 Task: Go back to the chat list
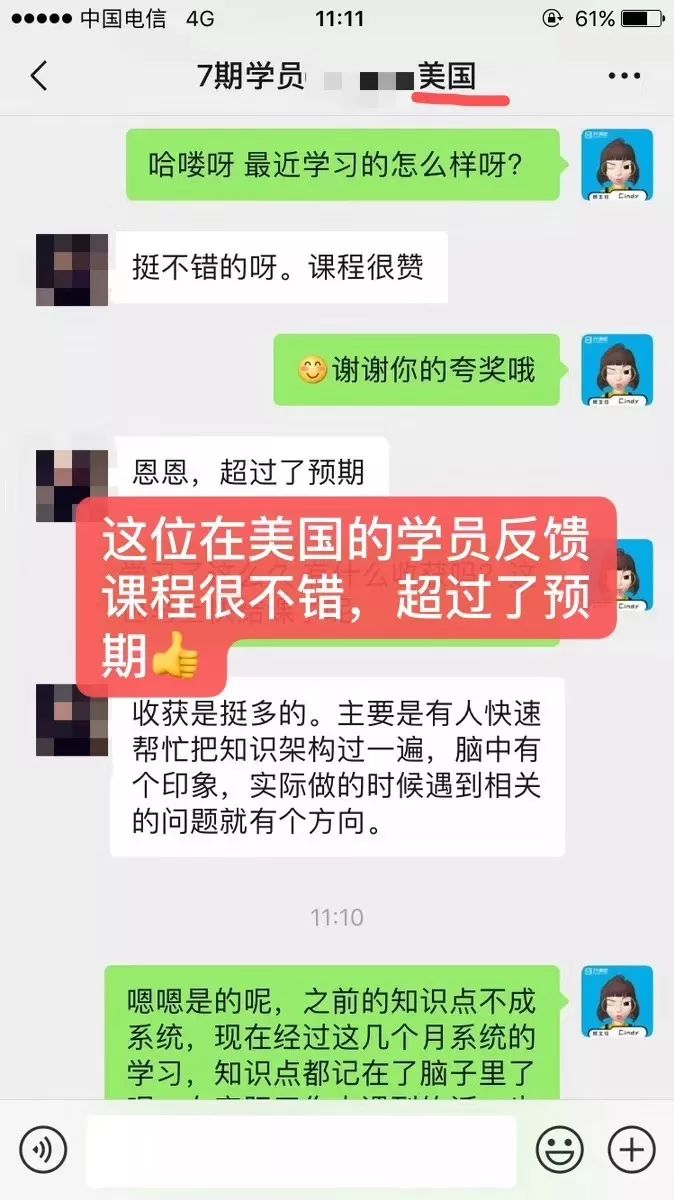point(38,76)
